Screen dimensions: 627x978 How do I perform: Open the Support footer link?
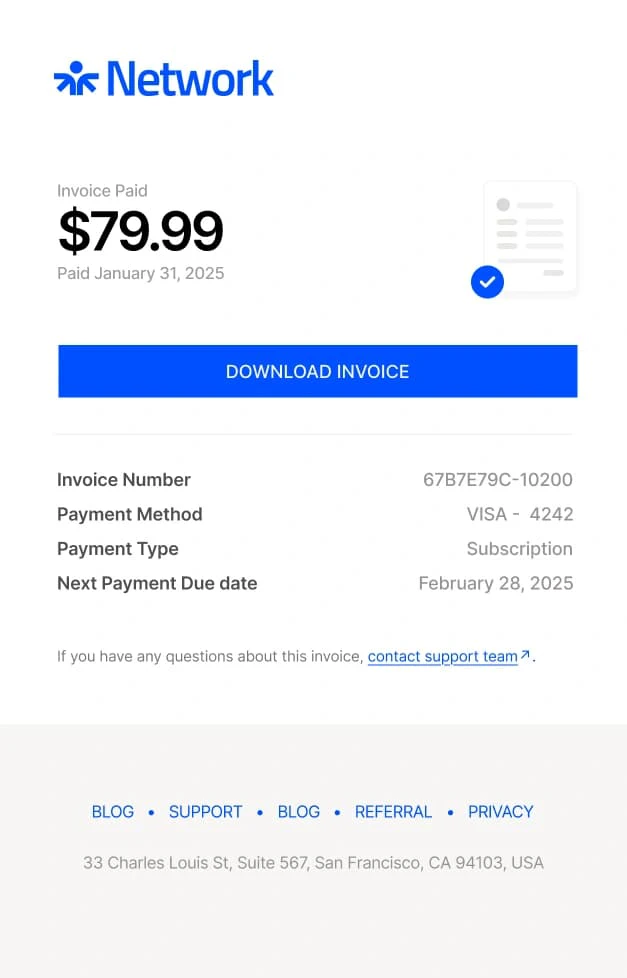[205, 812]
